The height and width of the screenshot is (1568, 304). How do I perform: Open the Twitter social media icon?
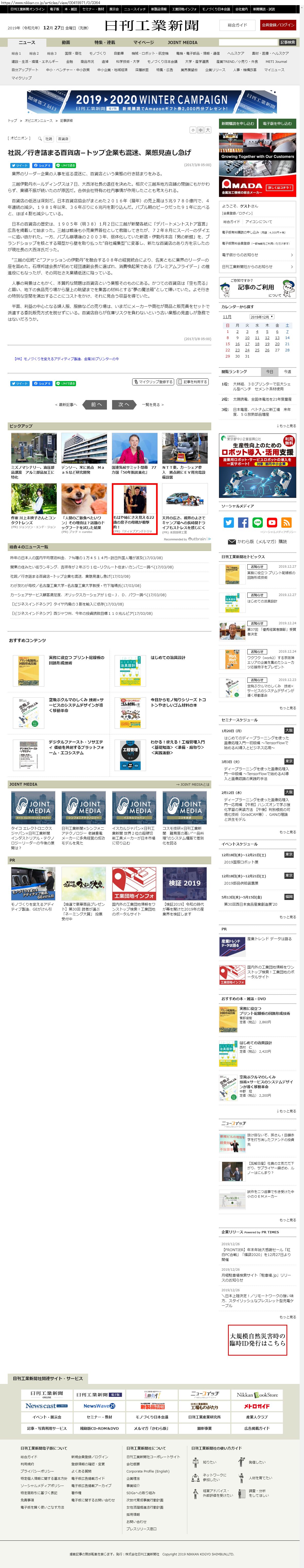click(x=229, y=522)
